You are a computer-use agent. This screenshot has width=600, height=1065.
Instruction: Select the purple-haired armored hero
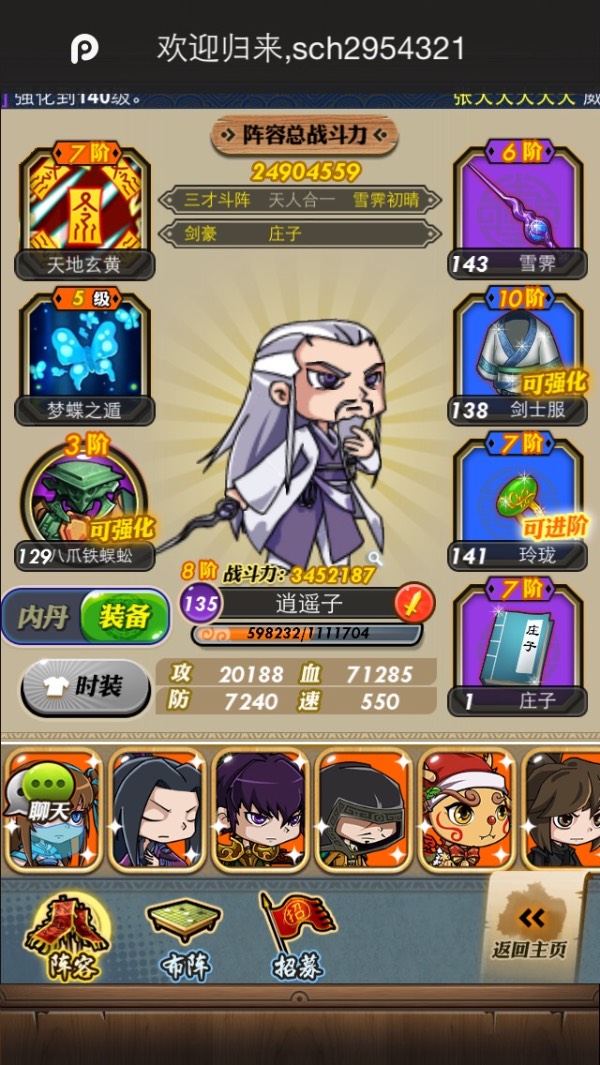click(259, 808)
